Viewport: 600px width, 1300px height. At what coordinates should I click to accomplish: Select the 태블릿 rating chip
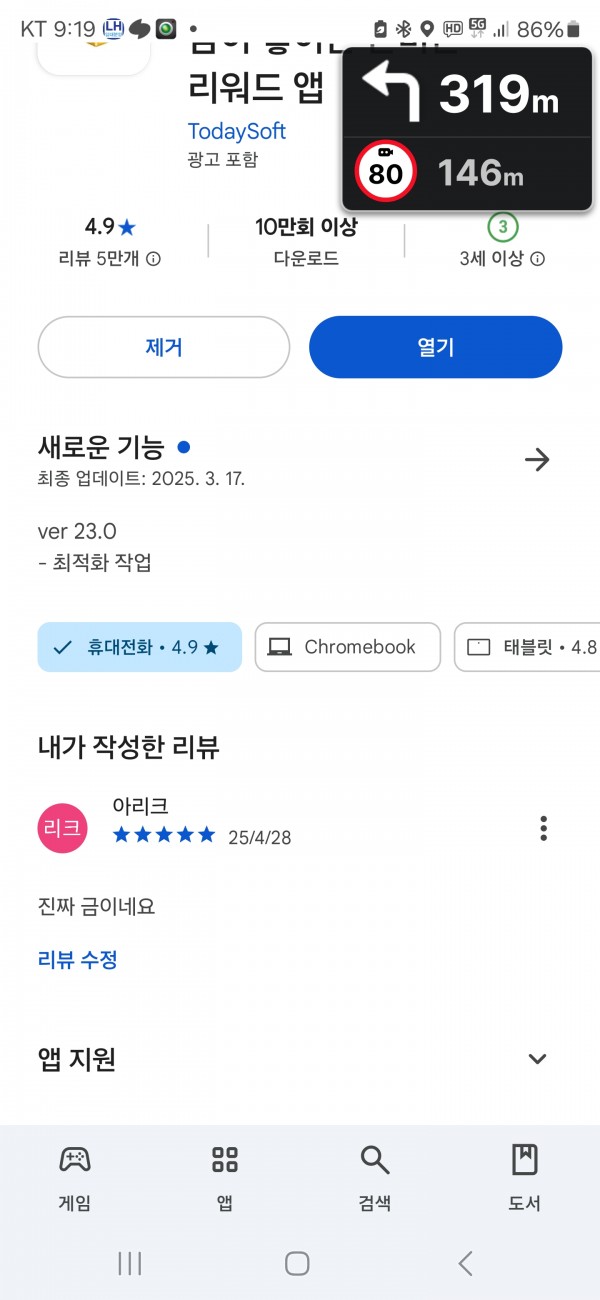tap(527, 647)
